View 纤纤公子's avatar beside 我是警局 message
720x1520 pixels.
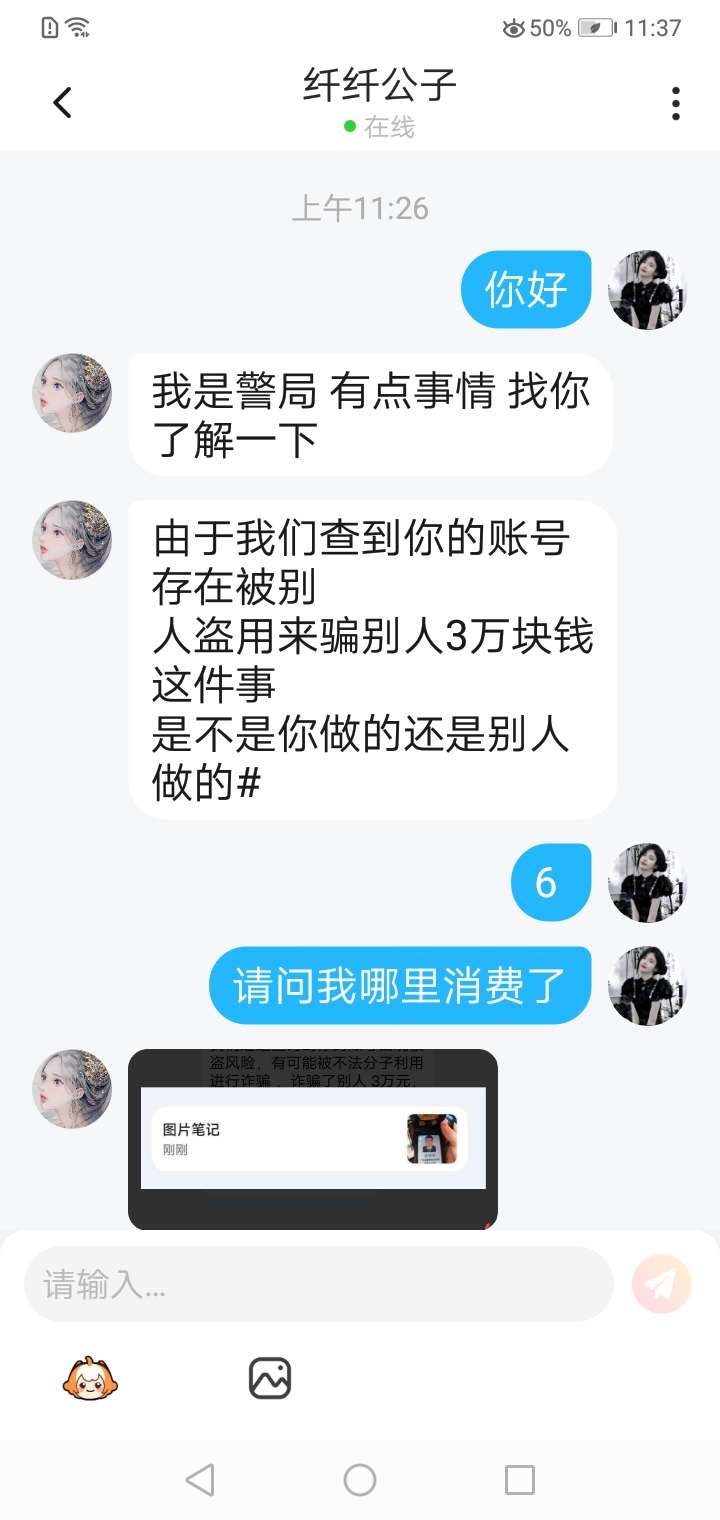coord(72,393)
